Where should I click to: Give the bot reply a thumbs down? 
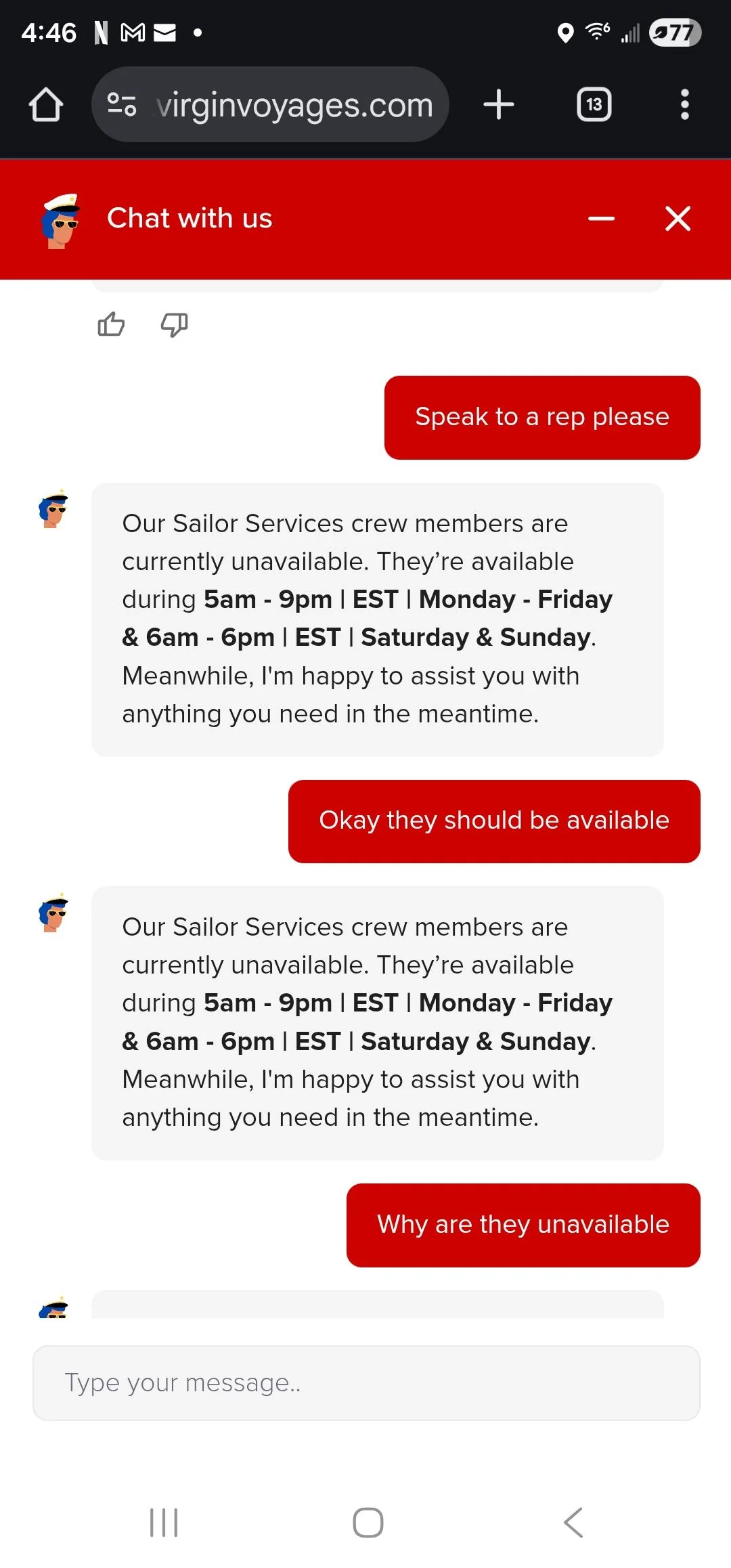click(x=174, y=325)
